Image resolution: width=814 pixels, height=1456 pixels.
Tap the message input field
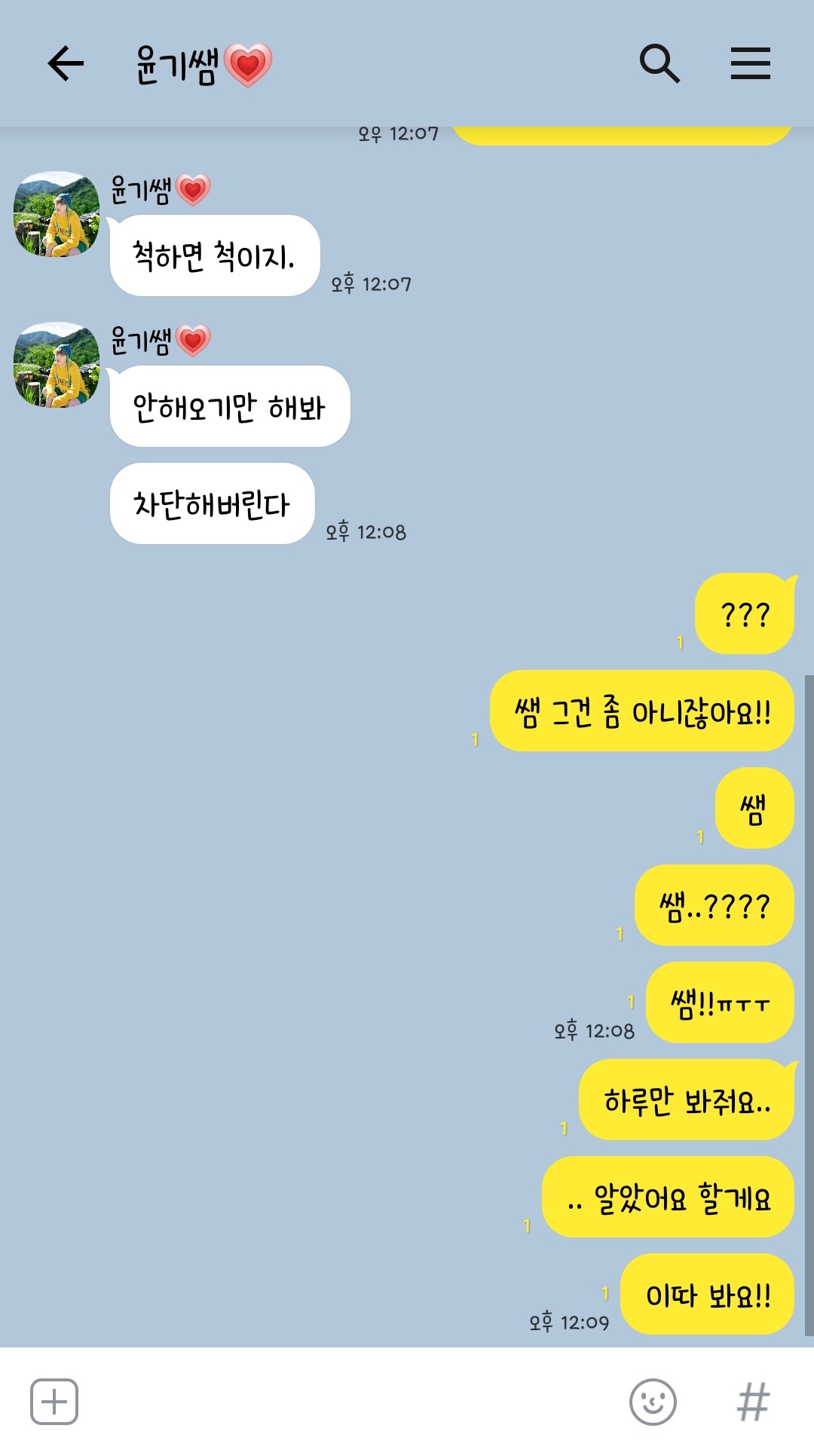pyautogui.click(x=353, y=1402)
